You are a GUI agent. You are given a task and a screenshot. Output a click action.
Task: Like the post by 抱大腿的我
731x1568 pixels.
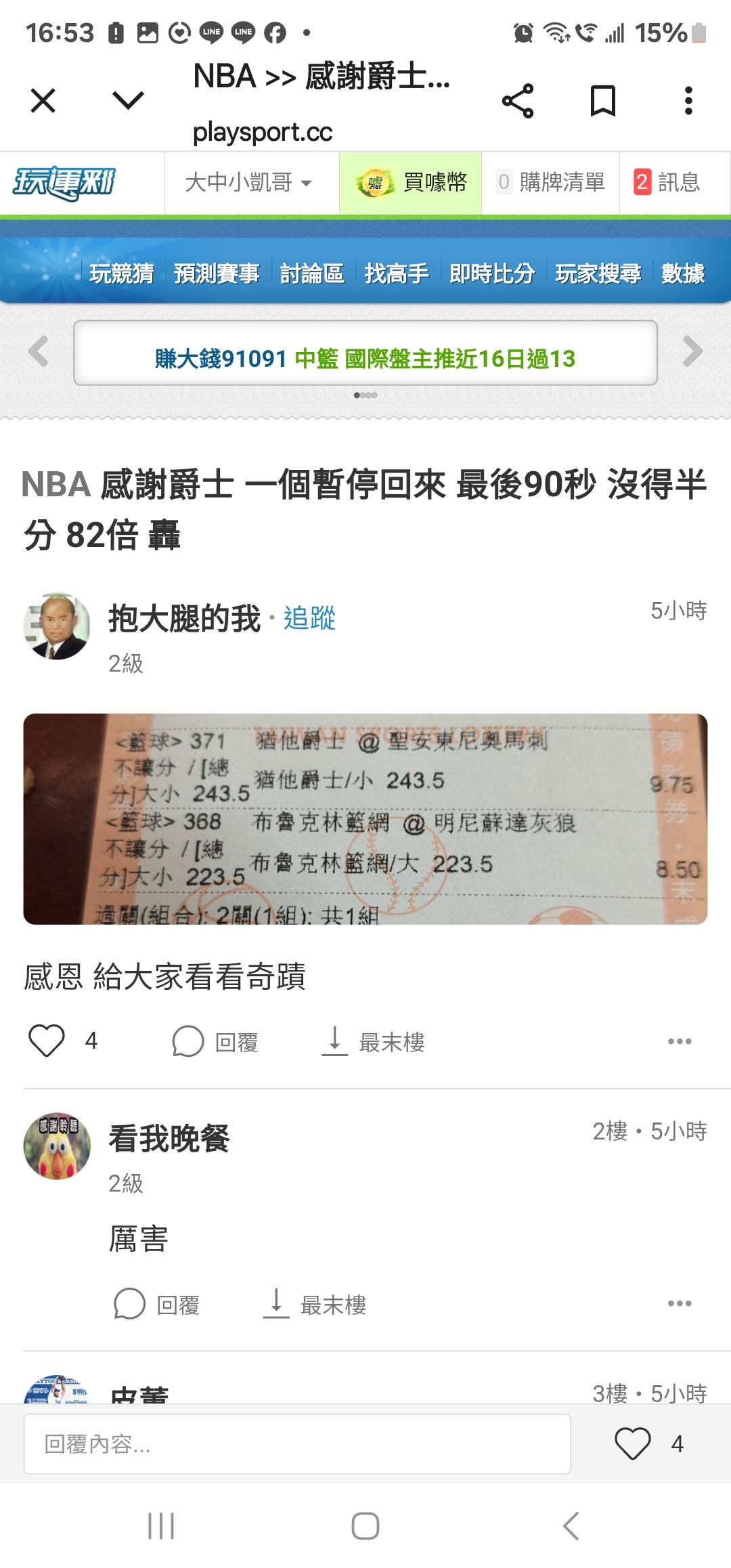pyautogui.click(x=47, y=1041)
